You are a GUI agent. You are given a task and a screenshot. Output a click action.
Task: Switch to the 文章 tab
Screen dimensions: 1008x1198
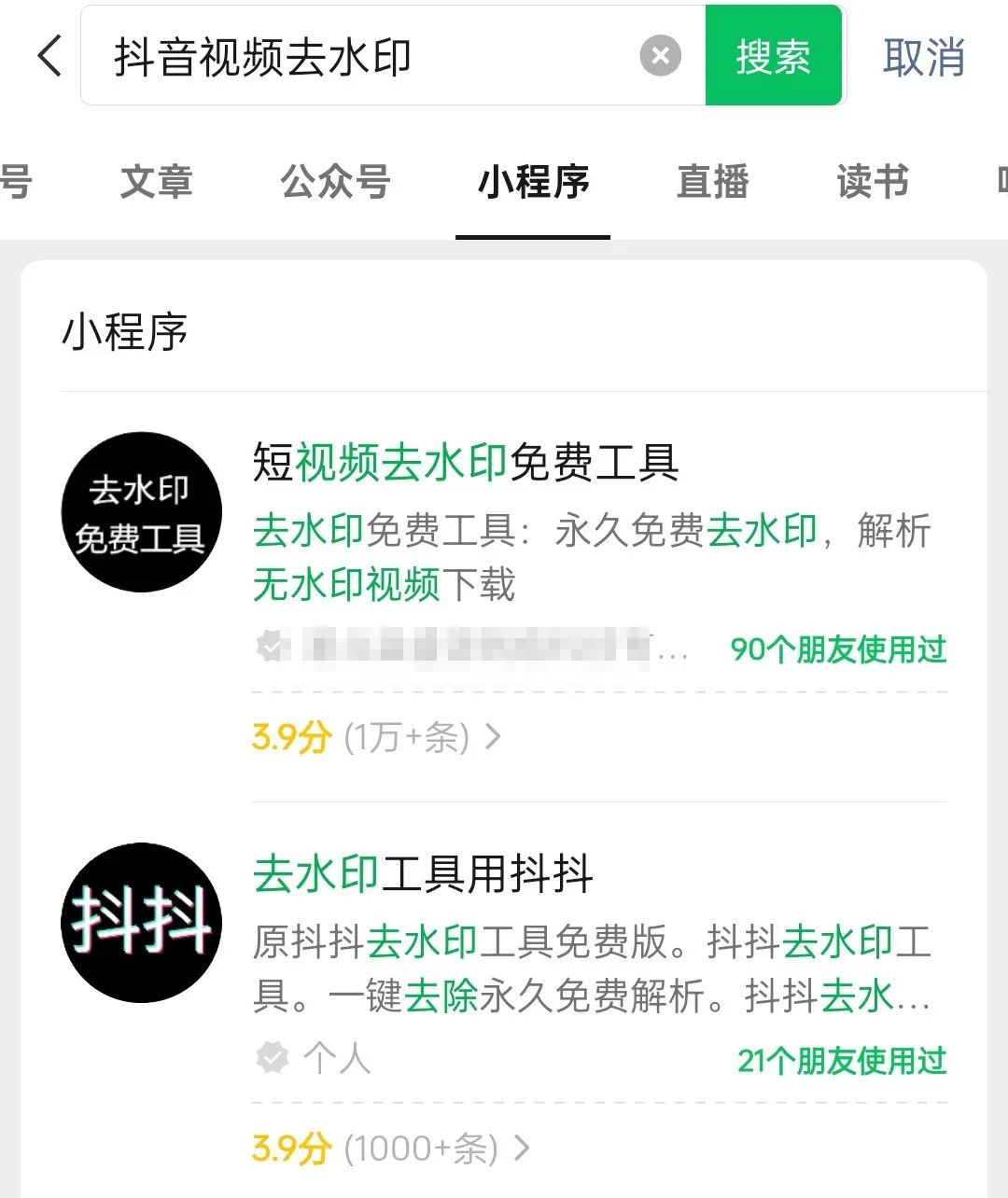coord(156,181)
